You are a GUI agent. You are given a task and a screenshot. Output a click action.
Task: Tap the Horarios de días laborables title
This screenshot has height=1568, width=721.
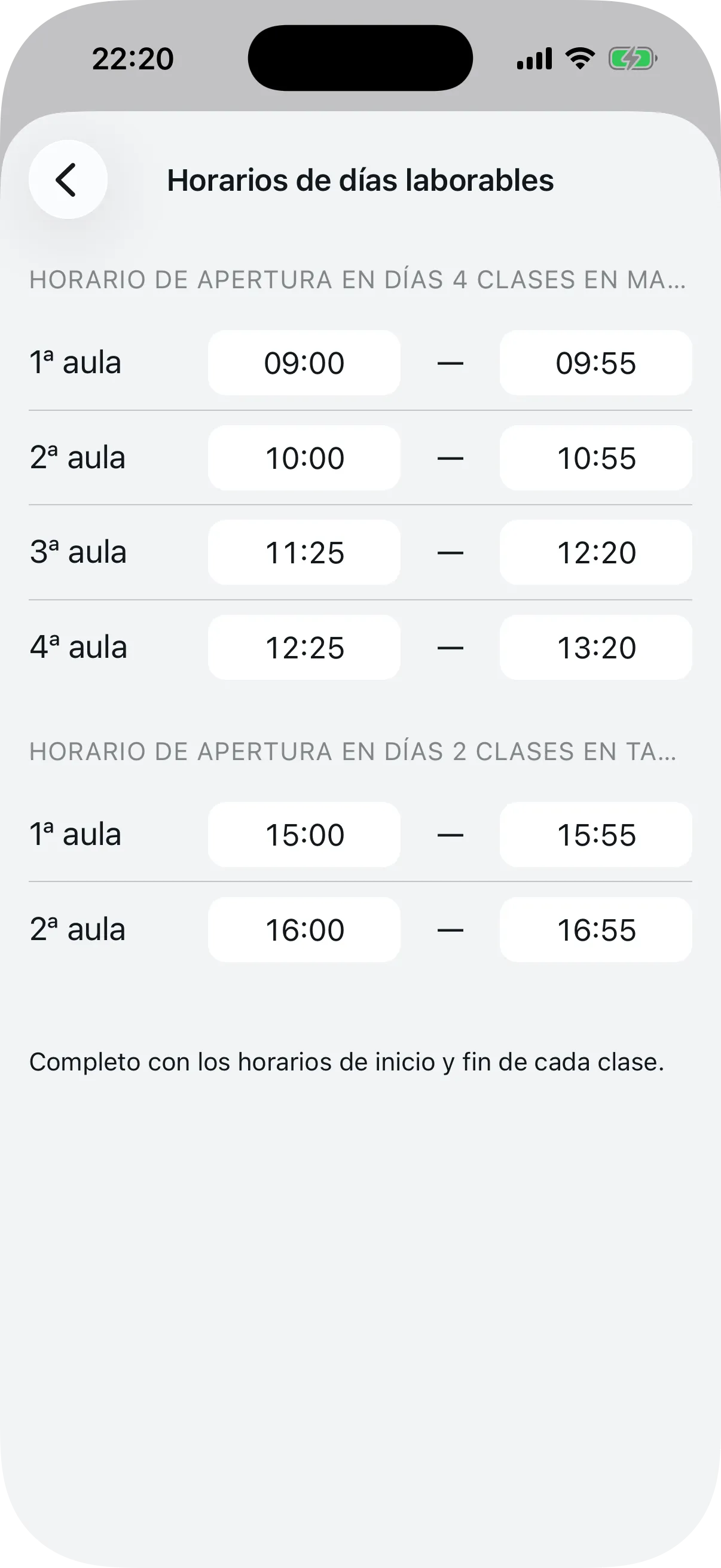(x=360, y=180)
